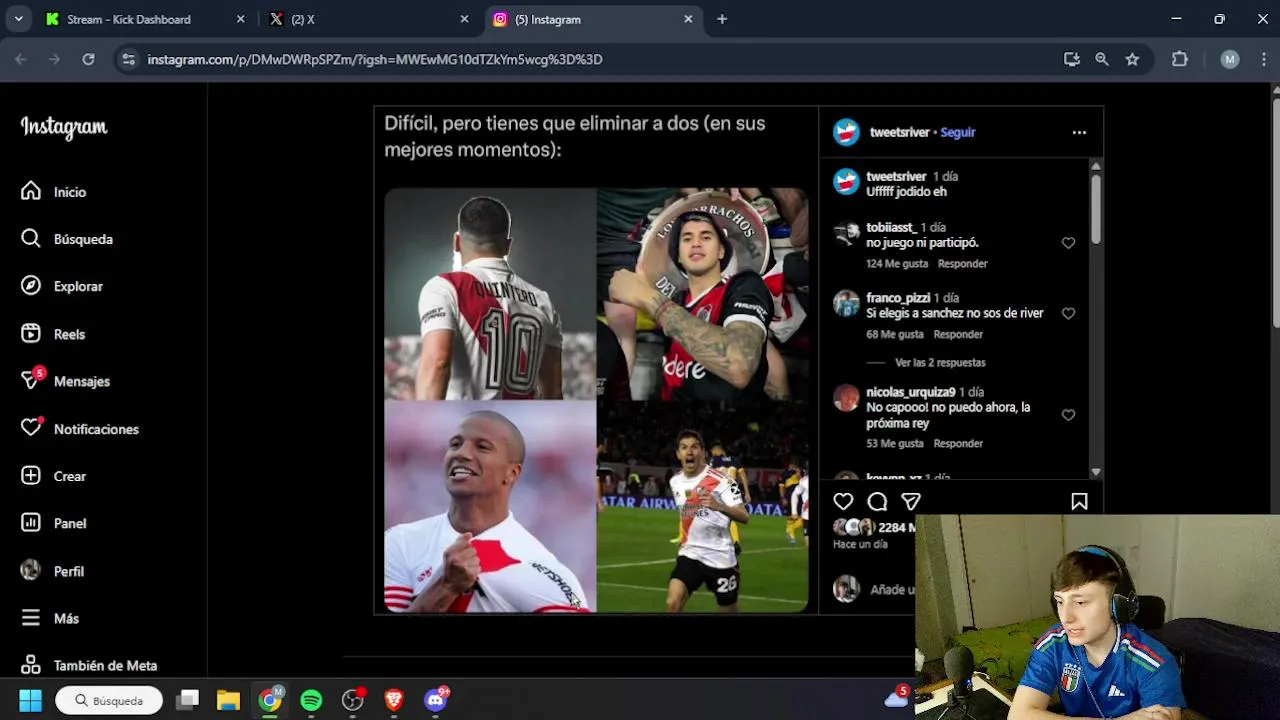Open Perfil page
The width and height of the screenshot is (1280, 720).
pyautogui.click(x=68, y=571)
